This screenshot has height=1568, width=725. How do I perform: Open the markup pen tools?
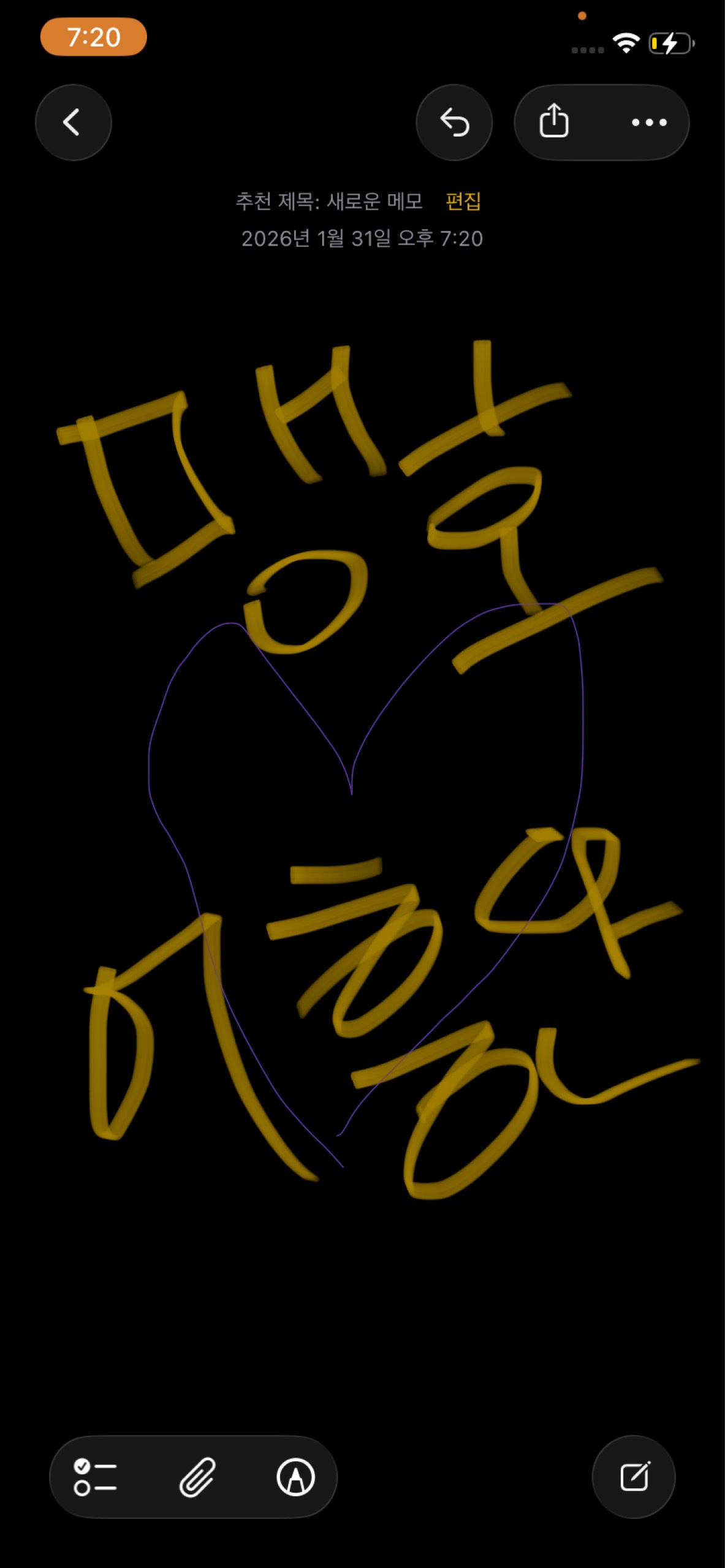[x=296, y=1477]
